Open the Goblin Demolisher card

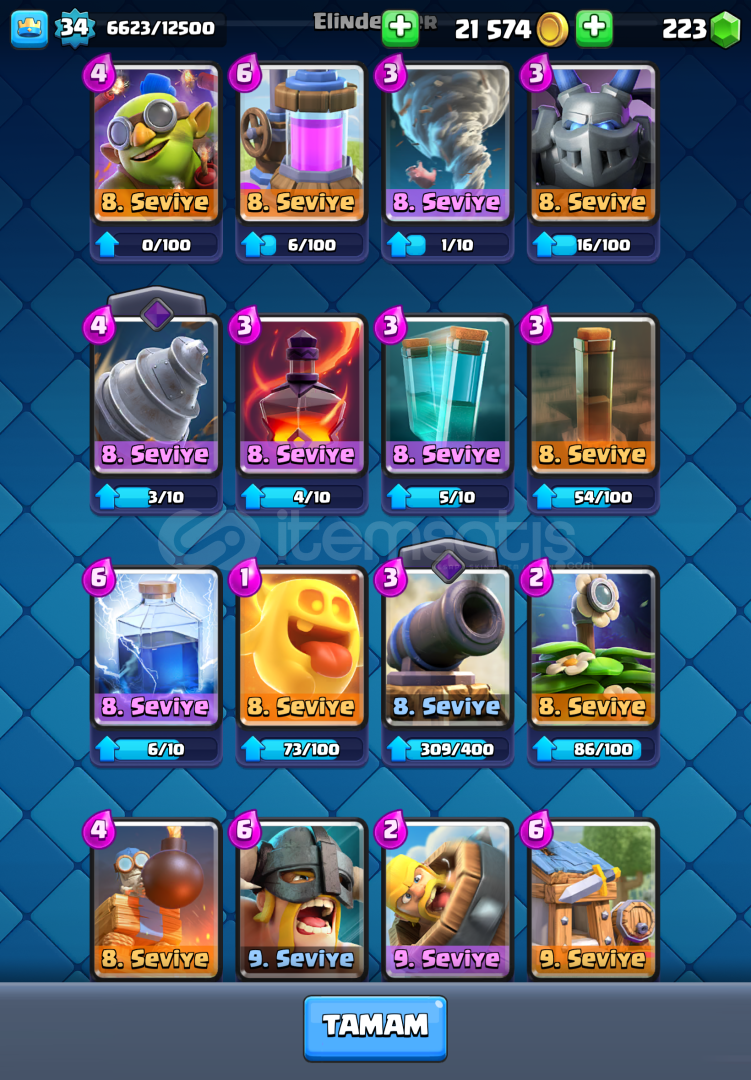pyautogui.click(x=156, y=142)
